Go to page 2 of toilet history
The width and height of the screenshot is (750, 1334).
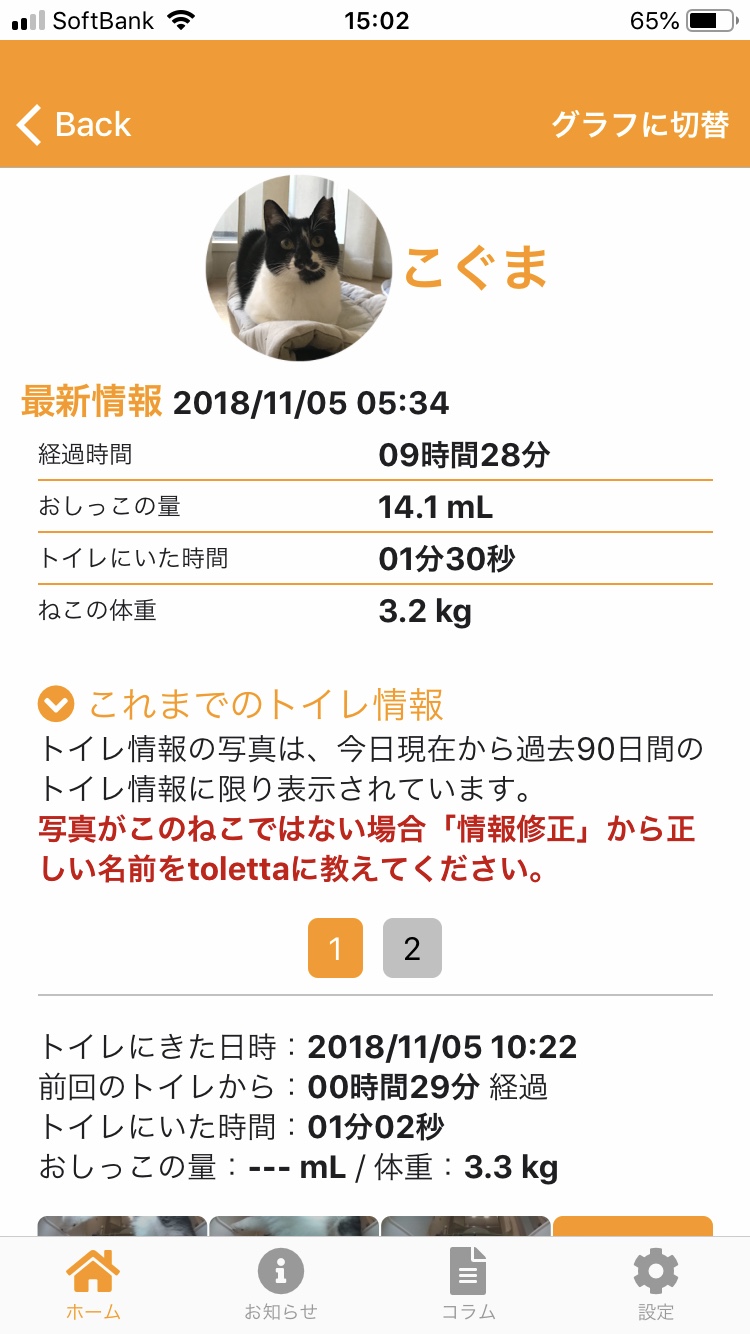click(412, 948)
